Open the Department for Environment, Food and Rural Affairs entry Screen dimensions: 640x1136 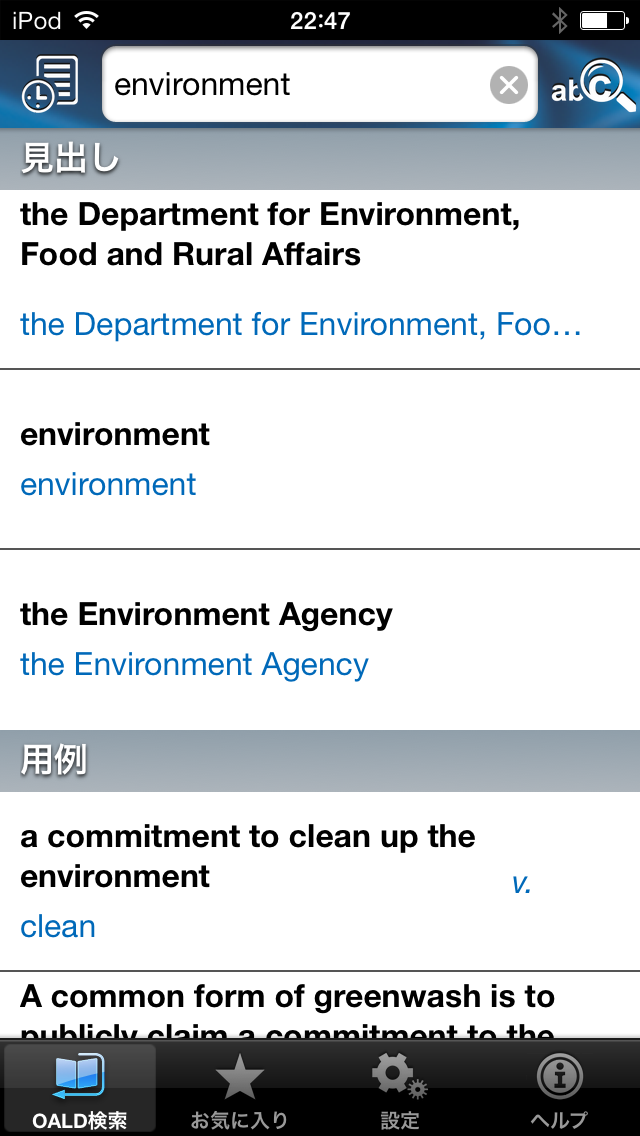point(320,279)
